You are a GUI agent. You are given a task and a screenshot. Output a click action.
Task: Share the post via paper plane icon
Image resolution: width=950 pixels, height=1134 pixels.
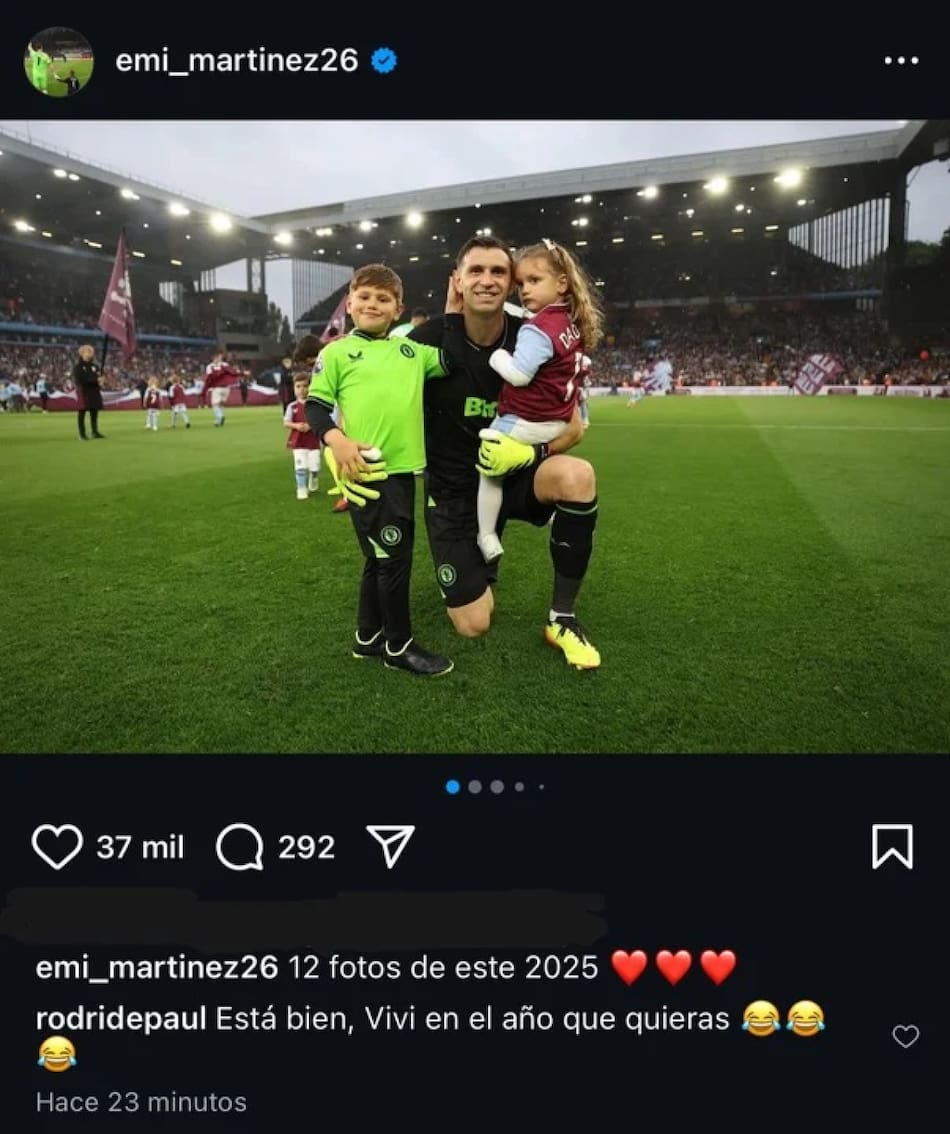pyautogui.click(x=390, y=846)
